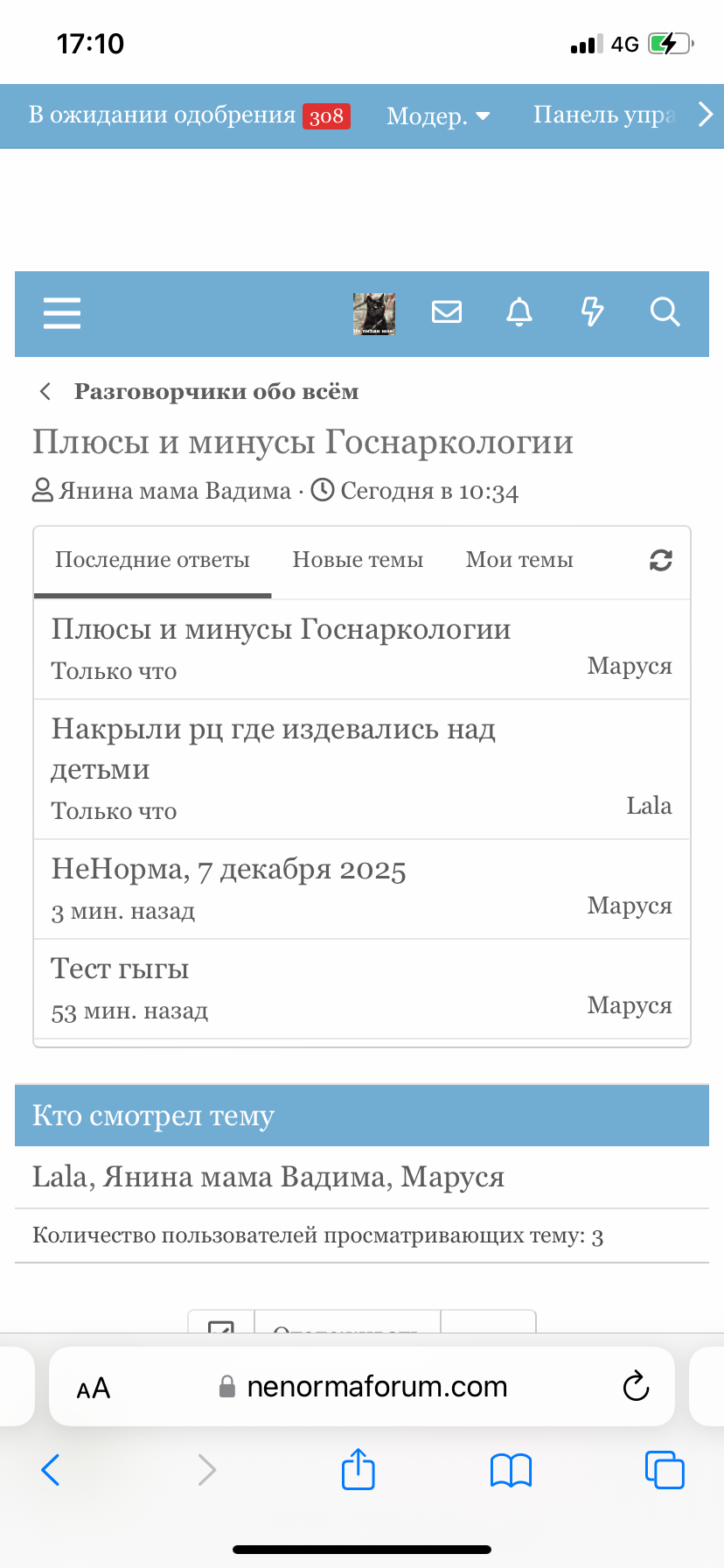Expand the Модер. dropdown
Viewport: 724px width, 1568px height.
(x=438, y=116)
